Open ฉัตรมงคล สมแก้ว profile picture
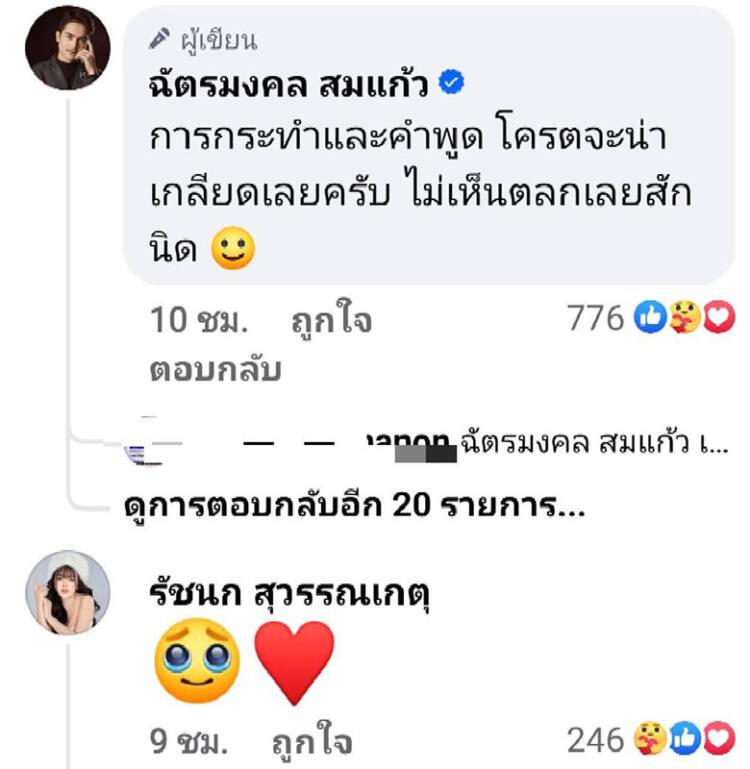The width and height of the screenshot is (750, 769). 67,47
